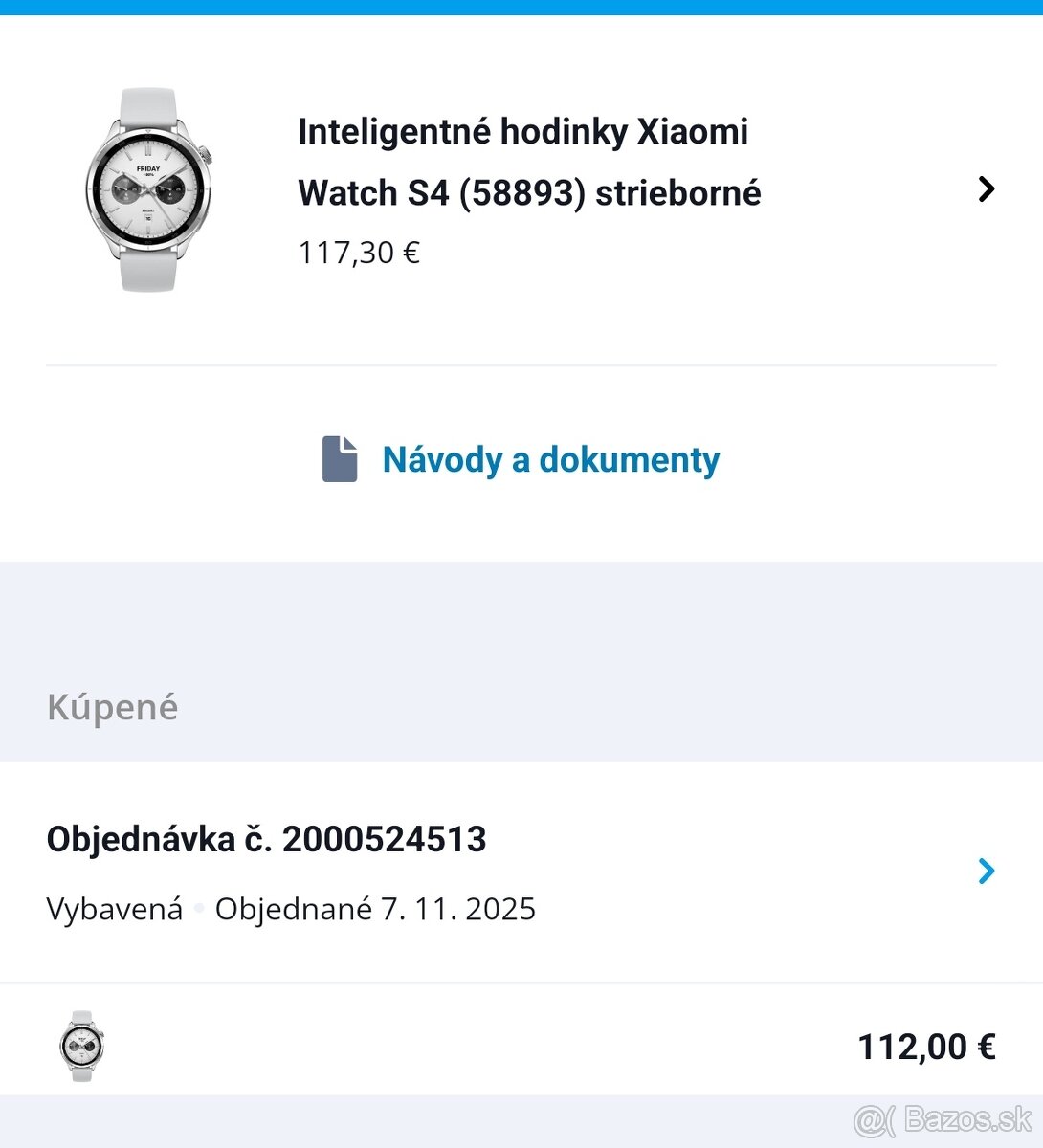Click the Vybavená order status label
Screen dimensions: 1043x1148
114,908
